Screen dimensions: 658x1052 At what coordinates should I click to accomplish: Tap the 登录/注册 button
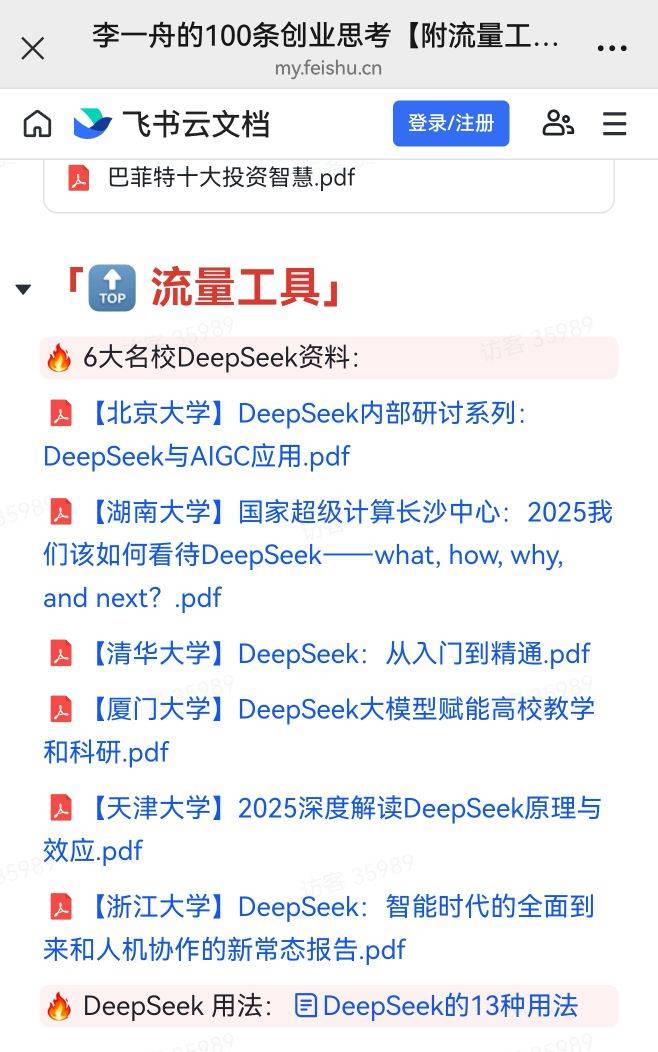pyautogui.click(x=451, y=123)
